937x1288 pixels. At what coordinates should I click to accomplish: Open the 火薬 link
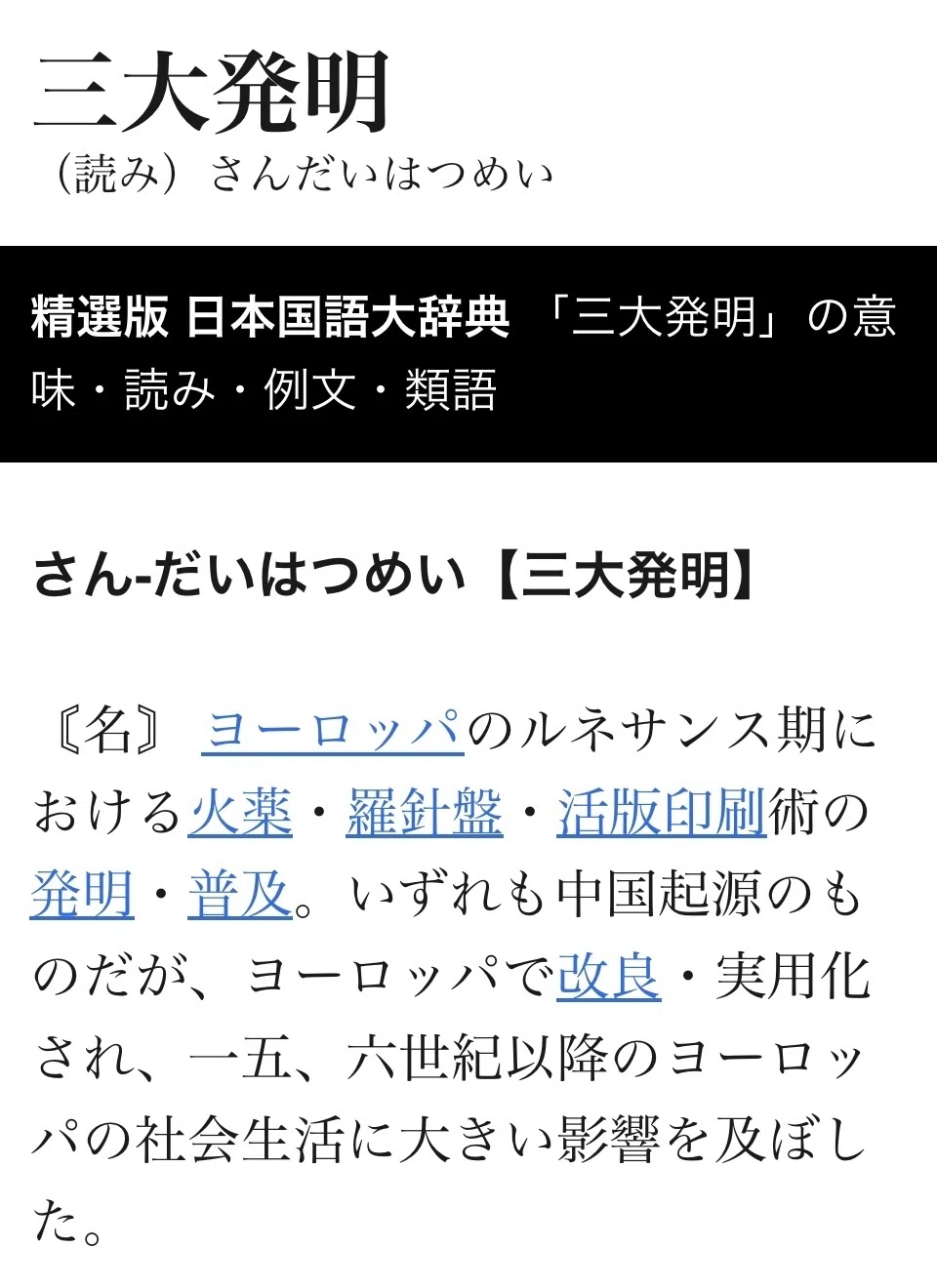point(240,814)
